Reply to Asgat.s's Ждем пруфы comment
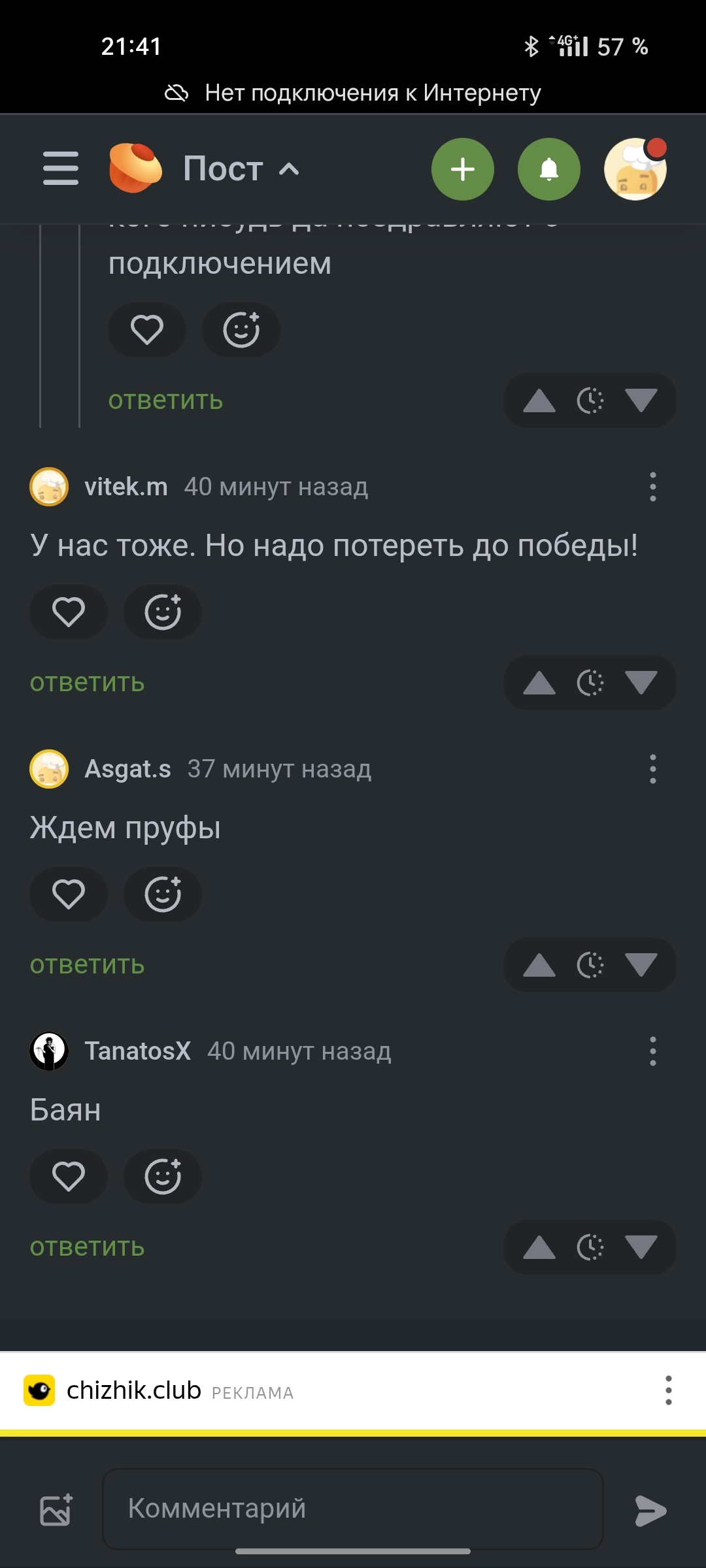The width and height of the screenshot is (706, 1568). (87, 965)
